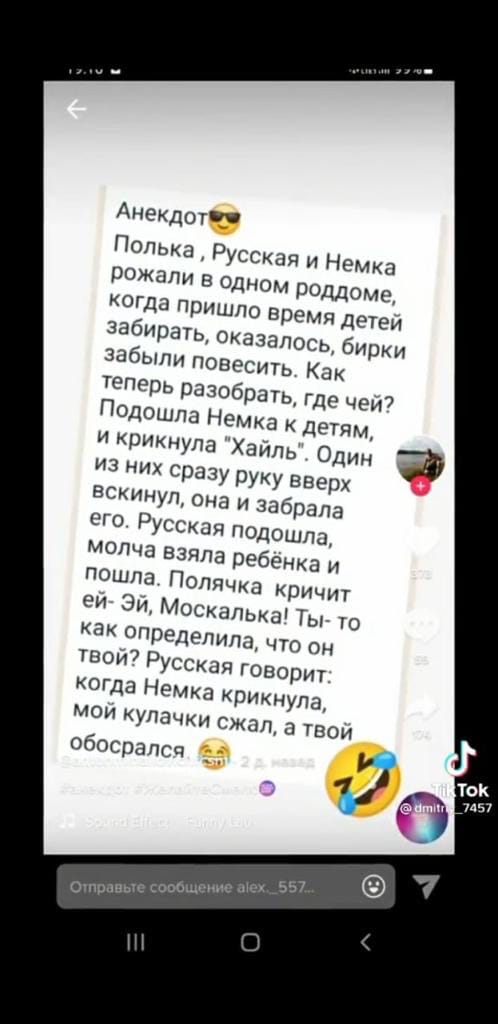Open the emoji picker in the message bar
Viewport: 498px width, 1024px height.
click(x=373, y=886)
